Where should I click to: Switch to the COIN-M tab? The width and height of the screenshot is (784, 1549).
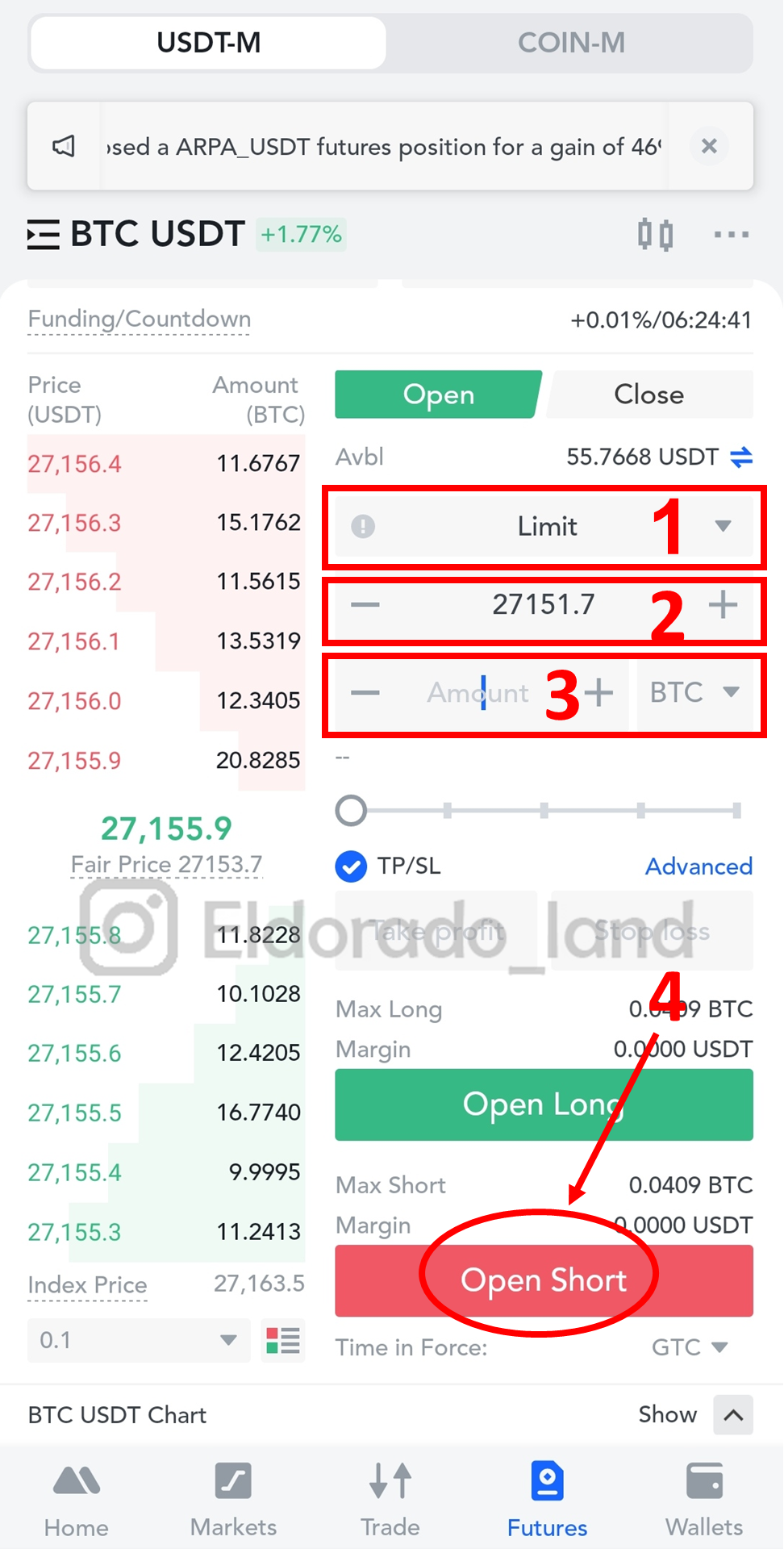tap(571, 43)
